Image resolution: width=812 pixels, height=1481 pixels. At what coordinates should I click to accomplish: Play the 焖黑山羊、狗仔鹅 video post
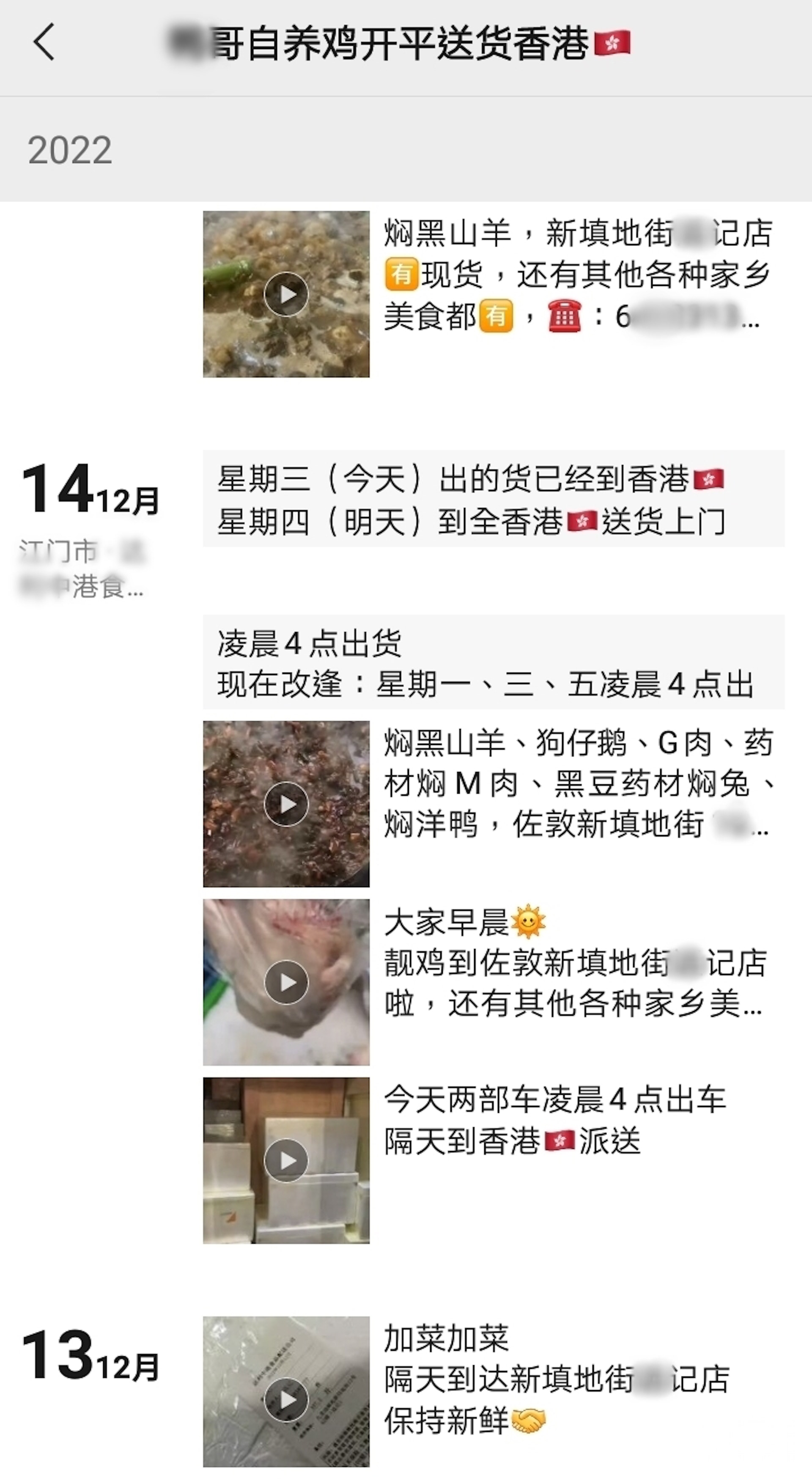tap(285, 804)
